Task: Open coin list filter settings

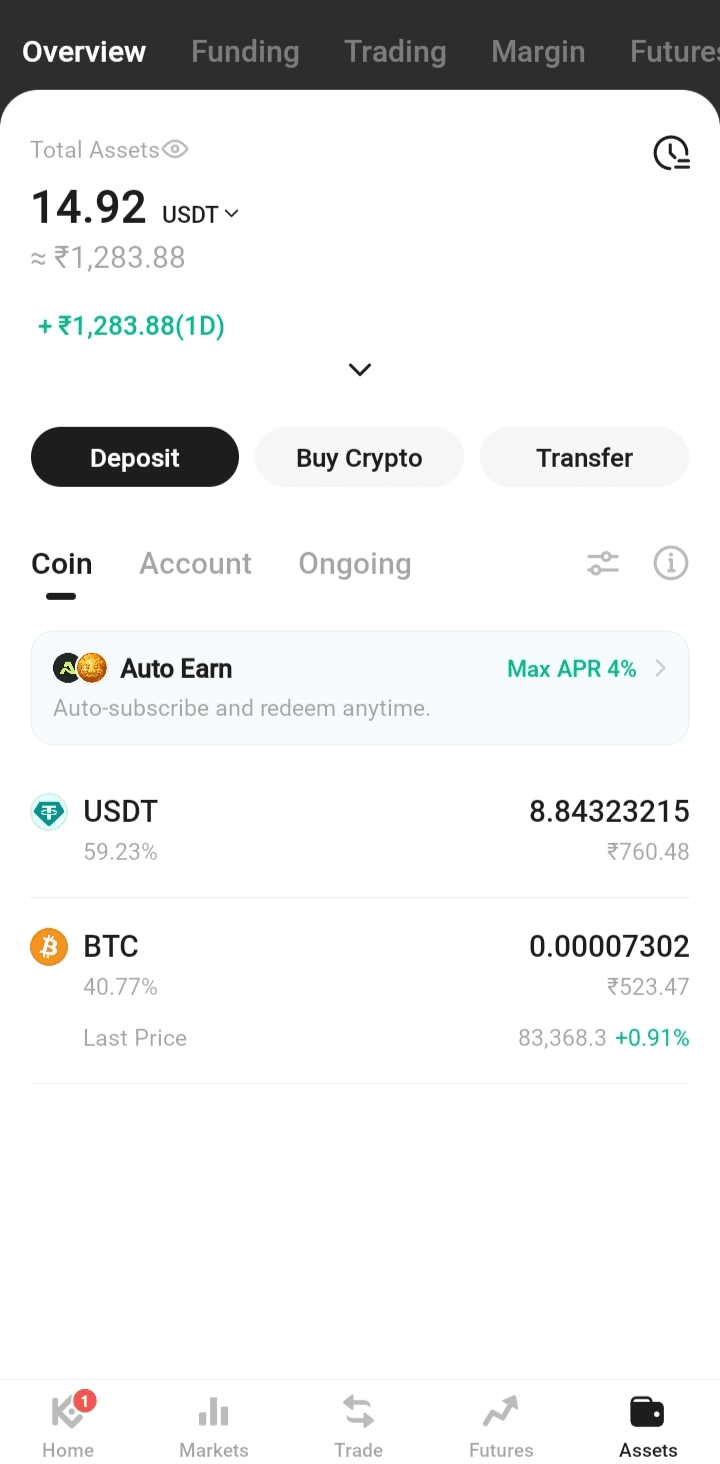Action: click(603, 564)
